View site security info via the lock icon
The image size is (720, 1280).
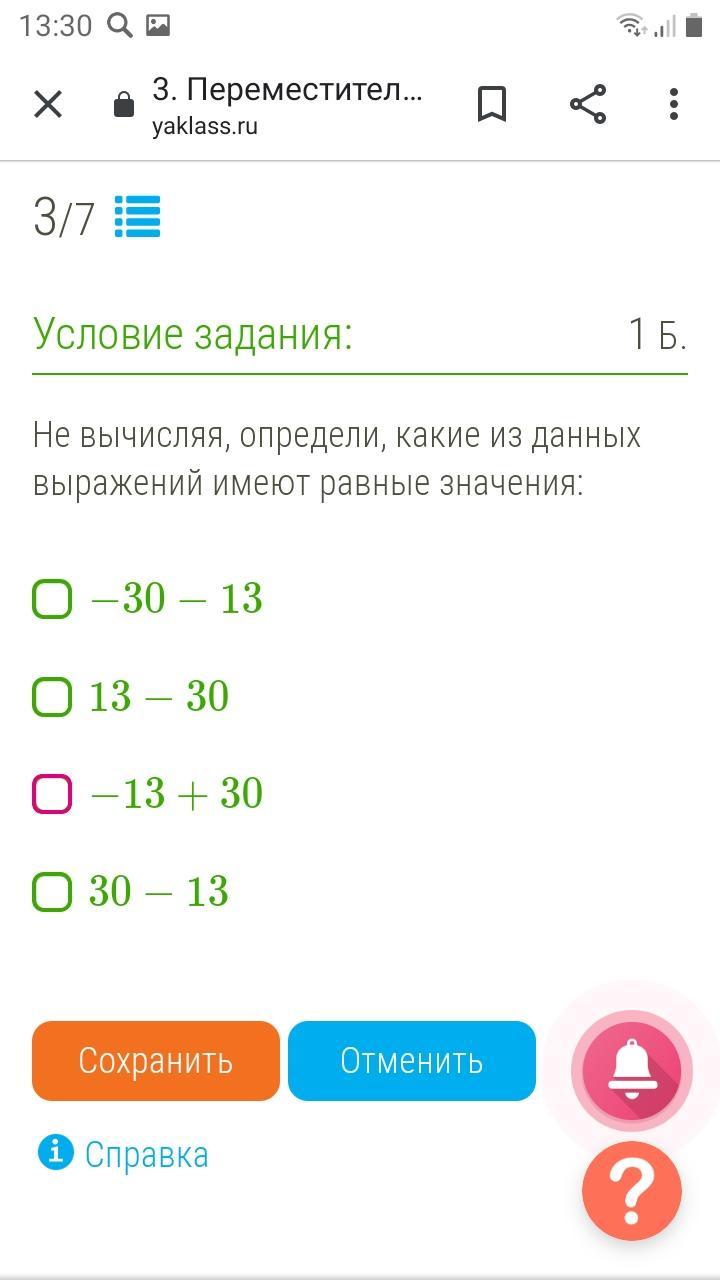point(124,105)
